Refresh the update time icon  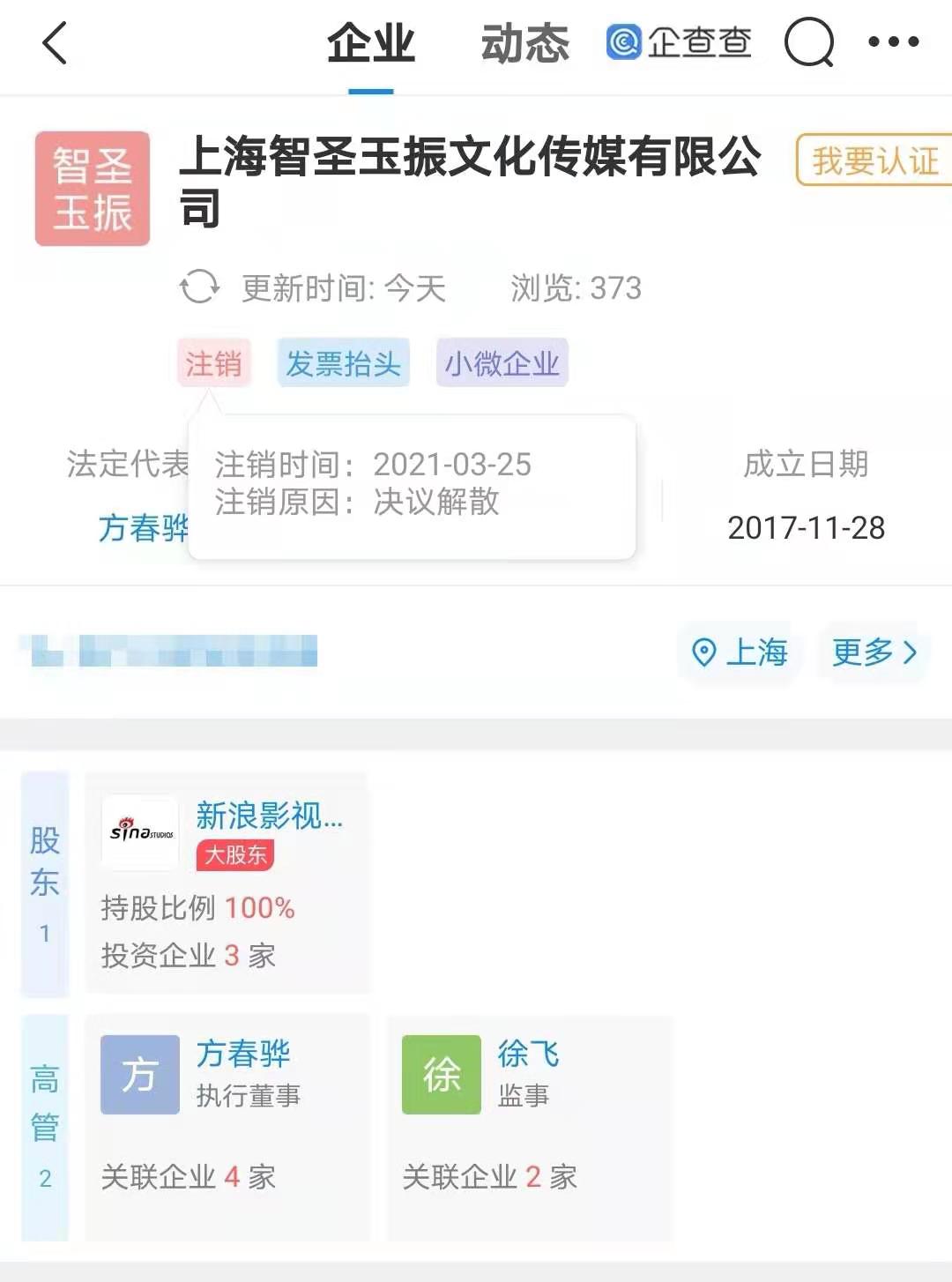tap(199, 287)
